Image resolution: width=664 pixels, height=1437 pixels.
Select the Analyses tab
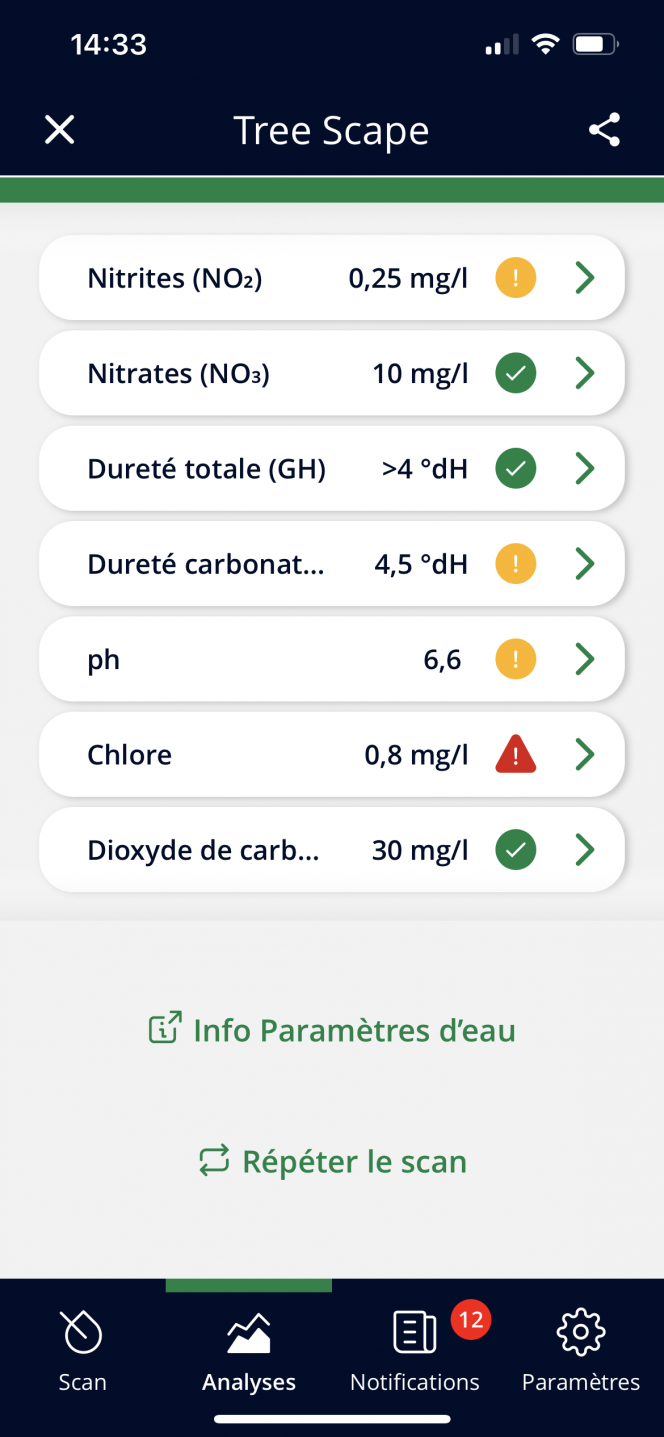point(249,1350)
